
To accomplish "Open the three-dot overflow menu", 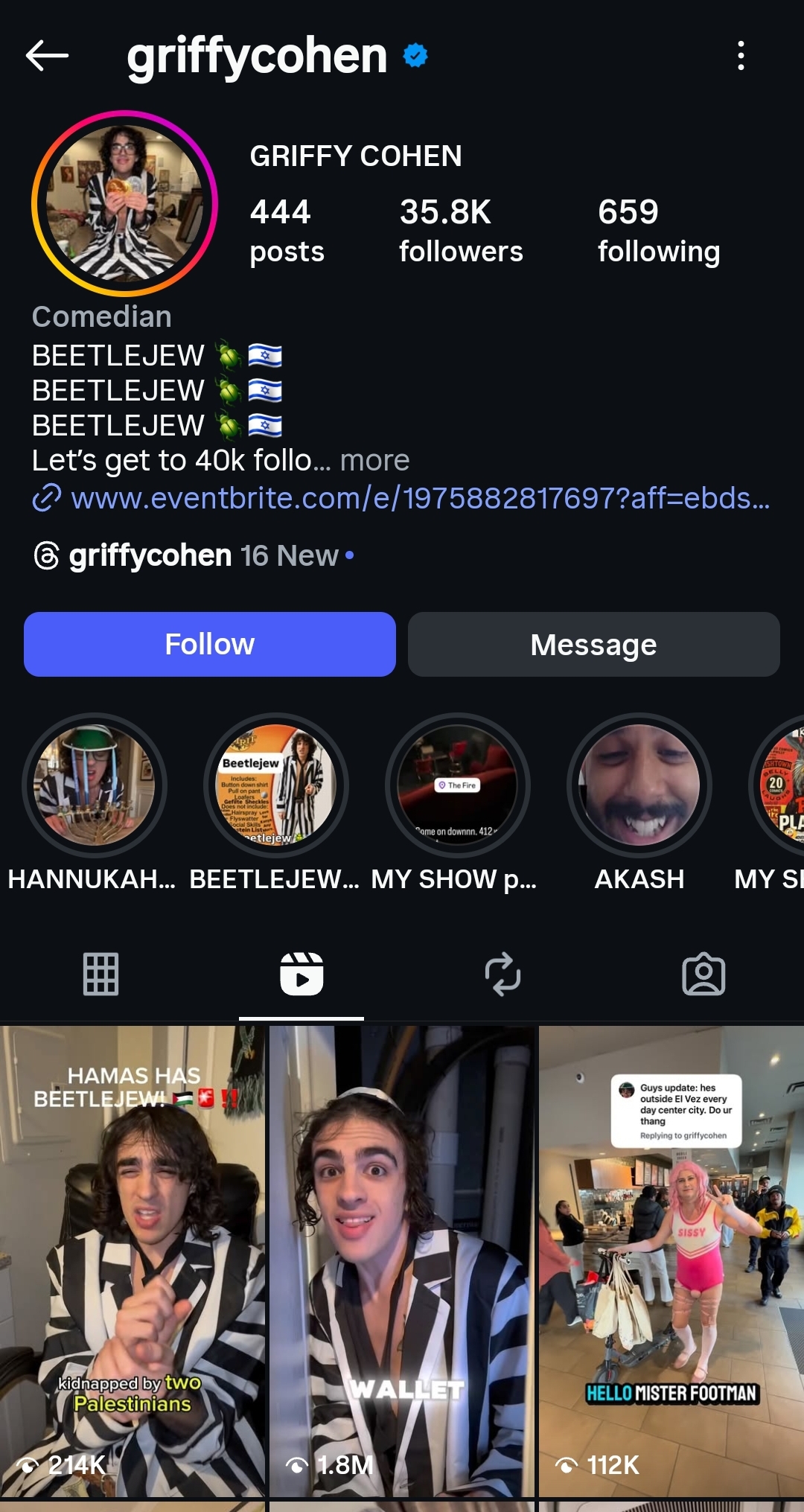I will [740, 56].
